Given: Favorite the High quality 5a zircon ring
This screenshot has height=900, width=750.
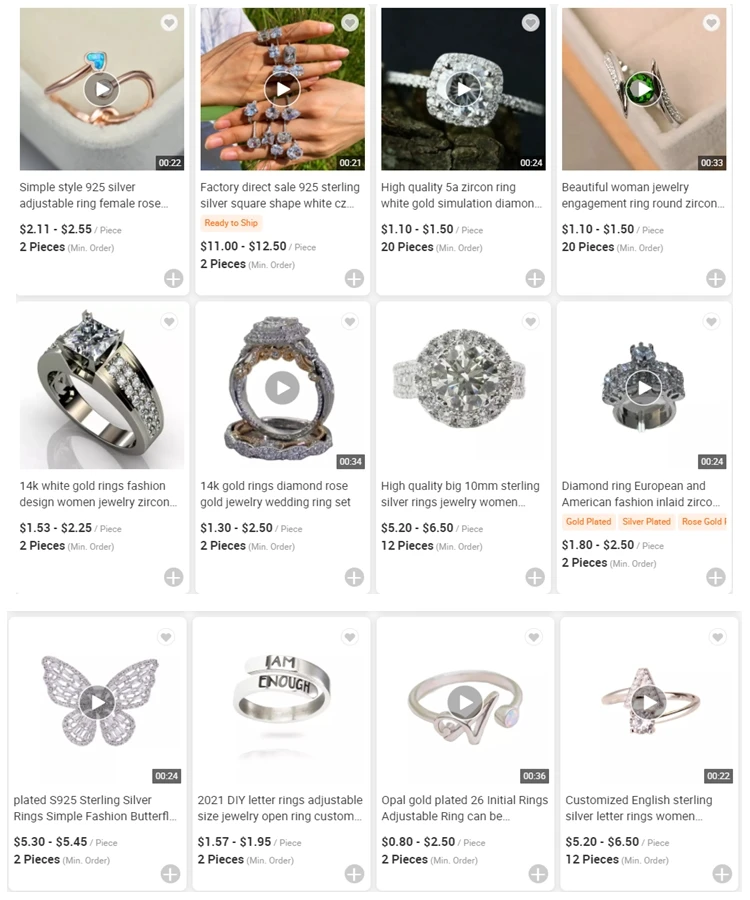Looking at the screenshot, I should point(531,22).
